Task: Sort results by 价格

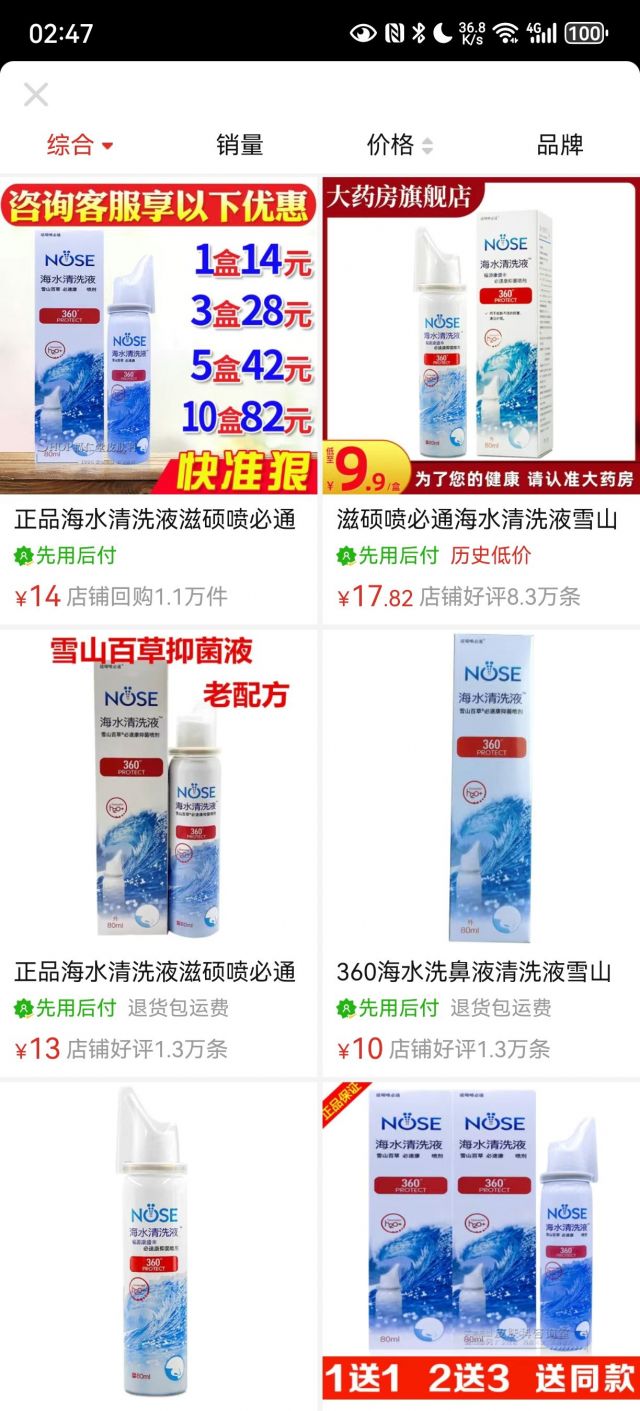Action: coord(399,145)
